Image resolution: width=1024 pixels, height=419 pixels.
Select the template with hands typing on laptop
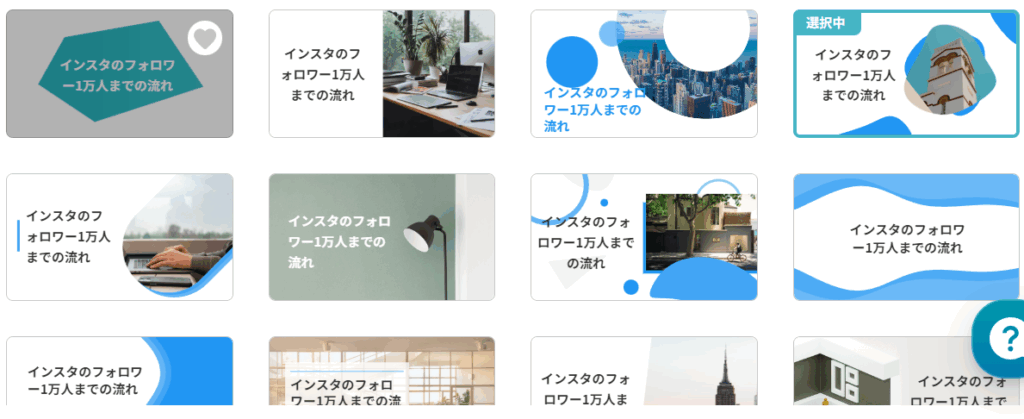pos(119,237)
